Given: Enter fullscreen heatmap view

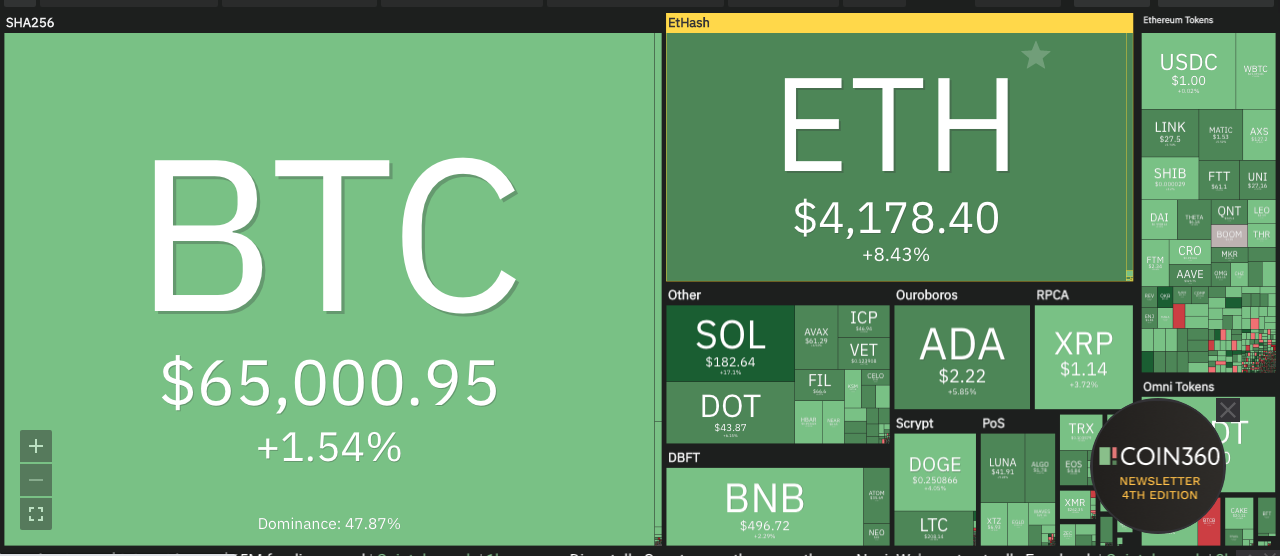Looking at the screenshot, I should point(36,514).
